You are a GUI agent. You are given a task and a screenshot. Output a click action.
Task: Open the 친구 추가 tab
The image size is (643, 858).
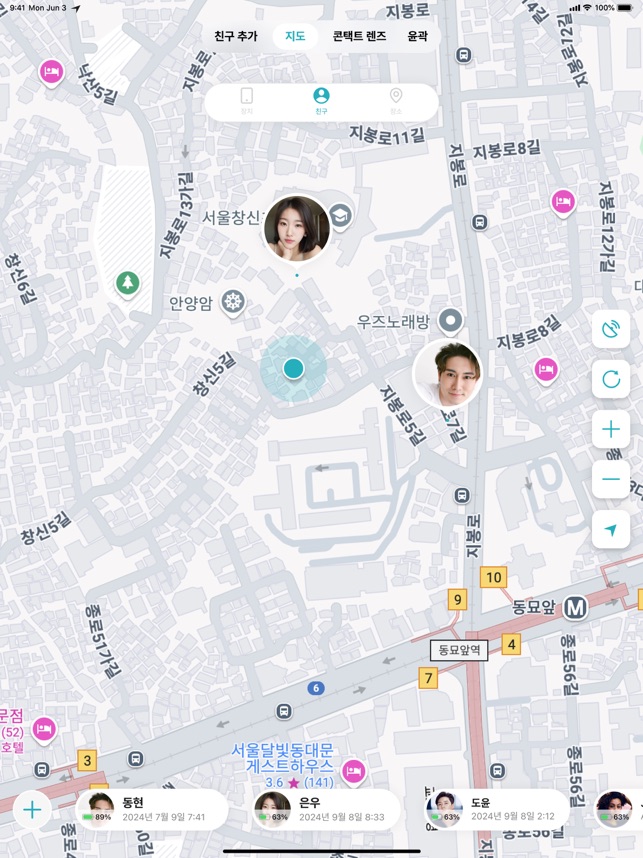tap(235, 36)
